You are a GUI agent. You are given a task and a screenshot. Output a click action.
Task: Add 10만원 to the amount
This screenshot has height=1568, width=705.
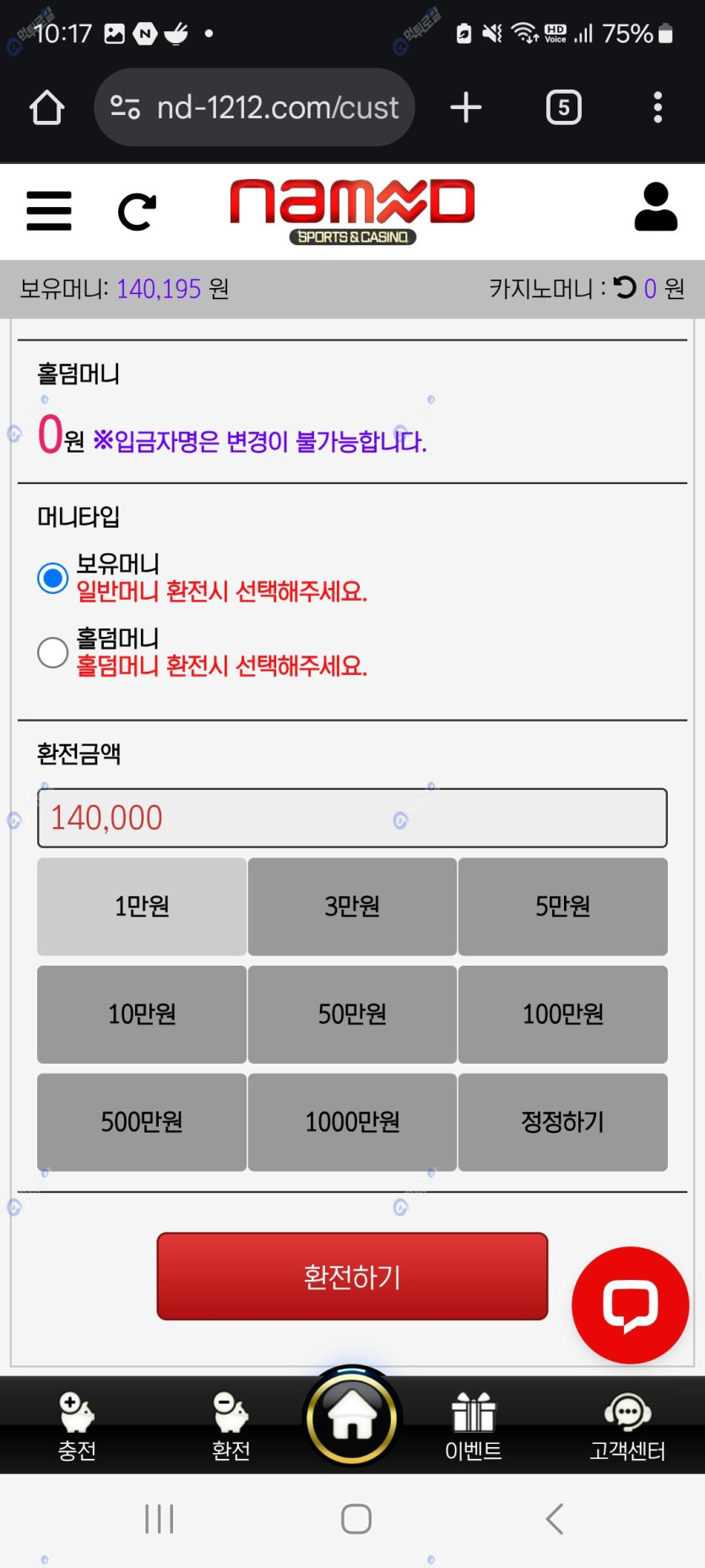click(x=142, y=1014)
